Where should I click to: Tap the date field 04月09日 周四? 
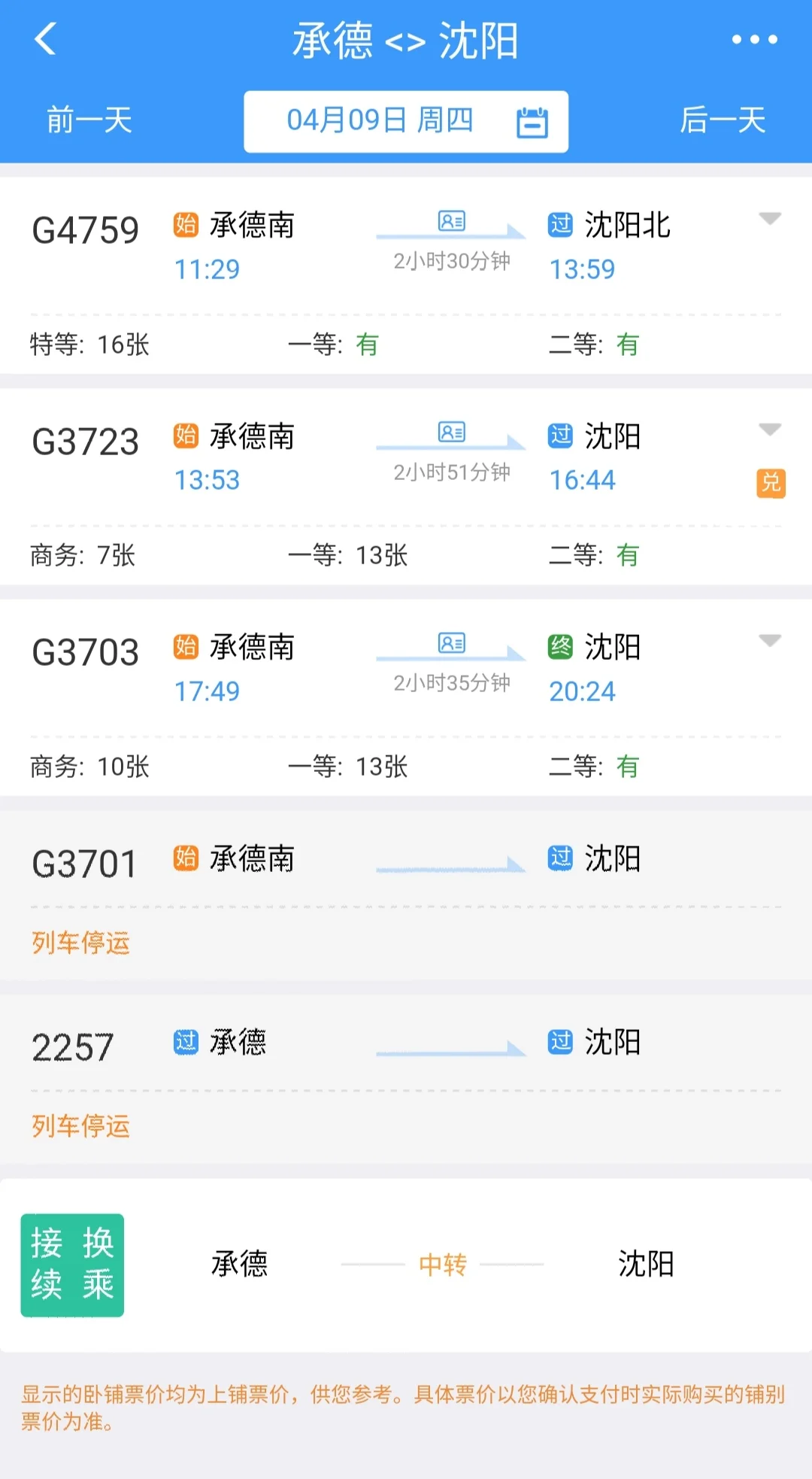pos(380,121)
